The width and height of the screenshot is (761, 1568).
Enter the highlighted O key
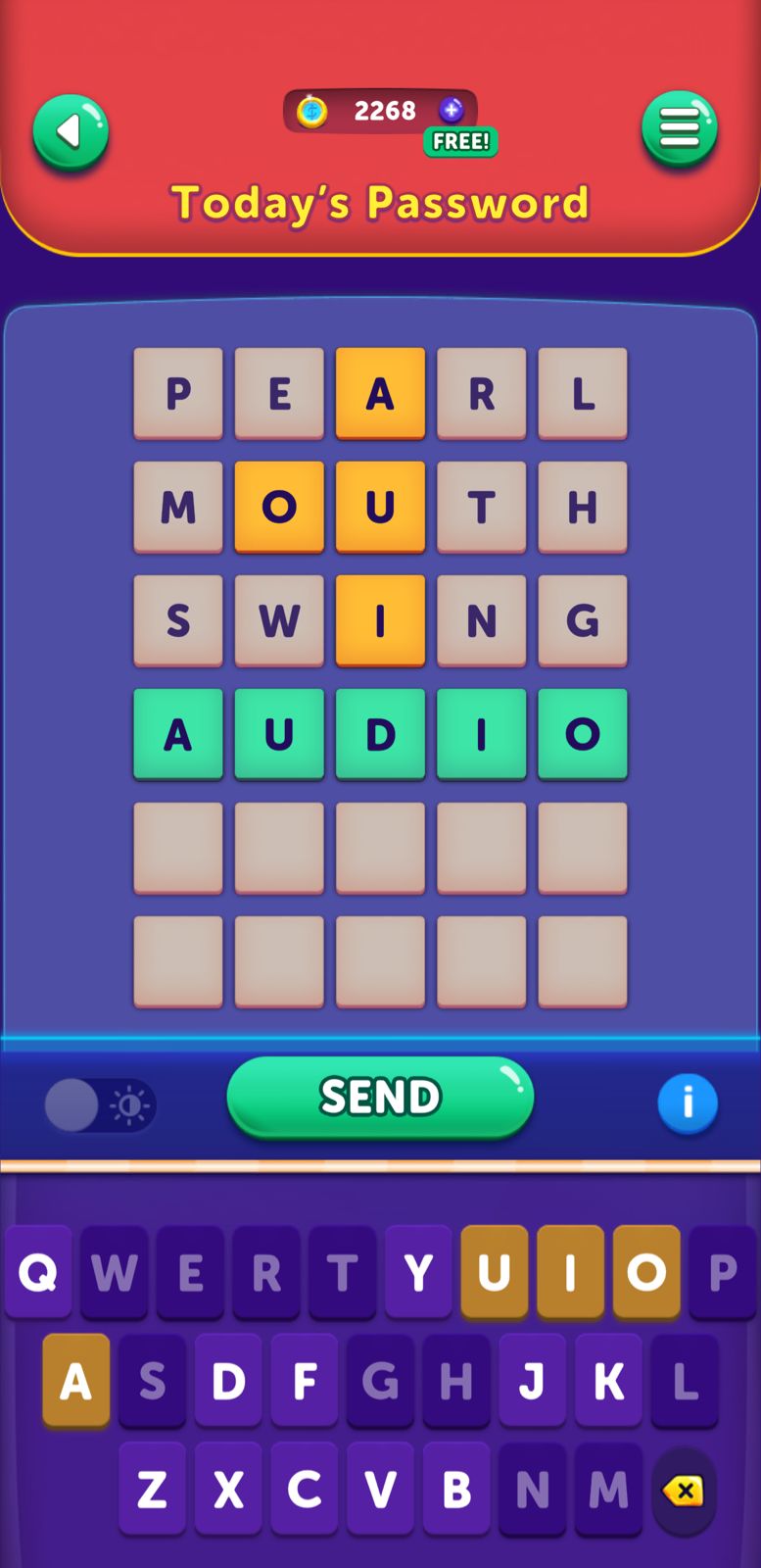point(646,1272)
